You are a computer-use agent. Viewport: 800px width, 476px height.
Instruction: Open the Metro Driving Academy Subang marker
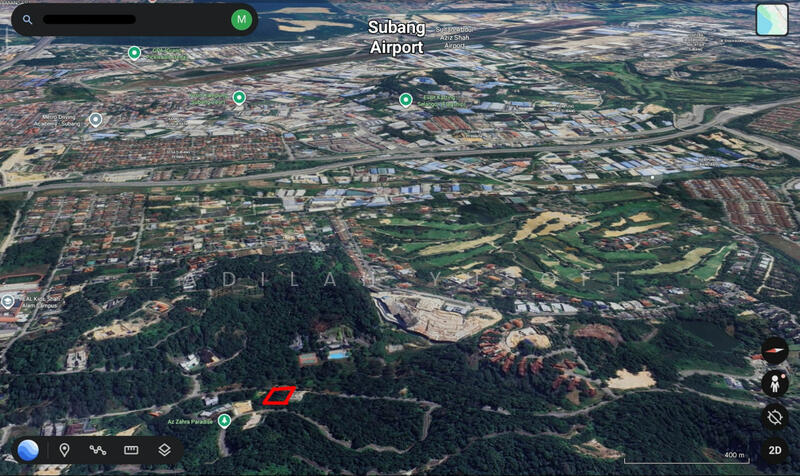coord(96,120)
